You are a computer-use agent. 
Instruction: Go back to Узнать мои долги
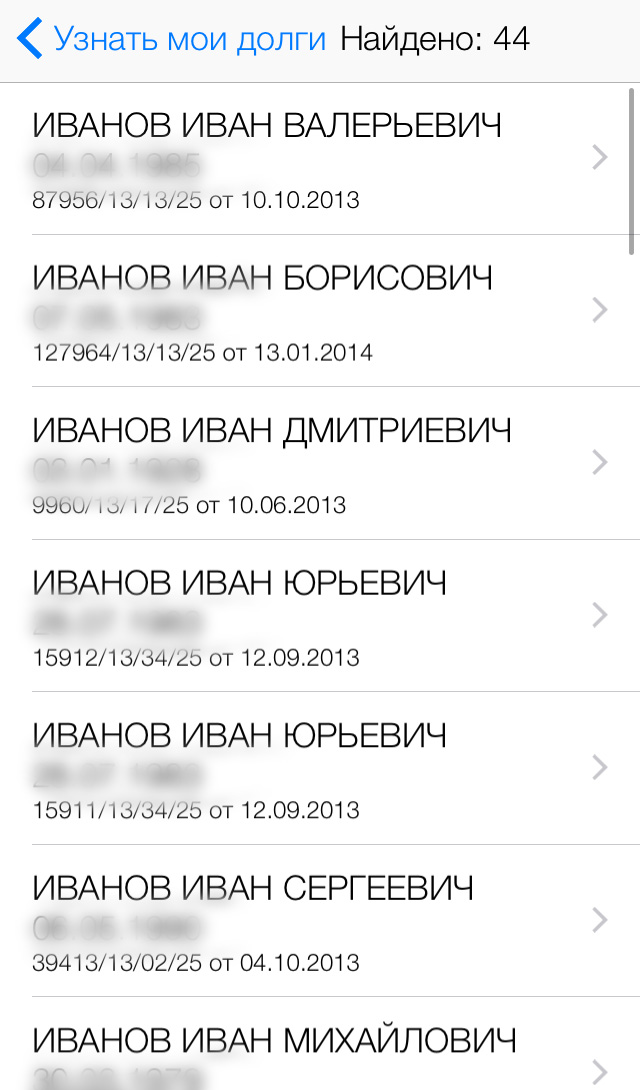[x=172, y=40]
